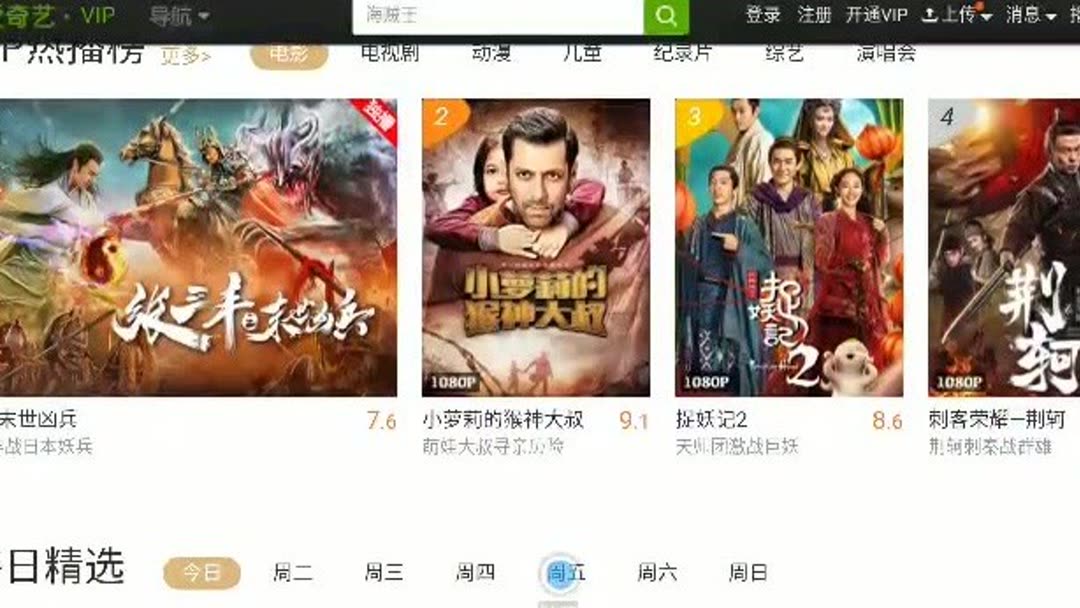
Task: Switch to the 综艺 tab
Action: [784, 53]
